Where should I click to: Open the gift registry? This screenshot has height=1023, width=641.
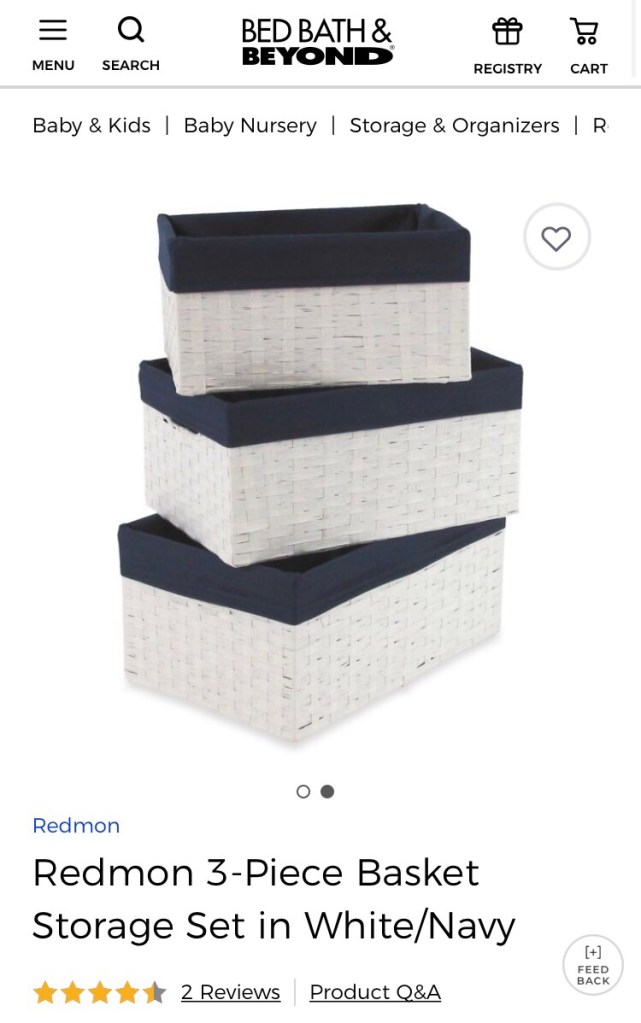point(507,45)
